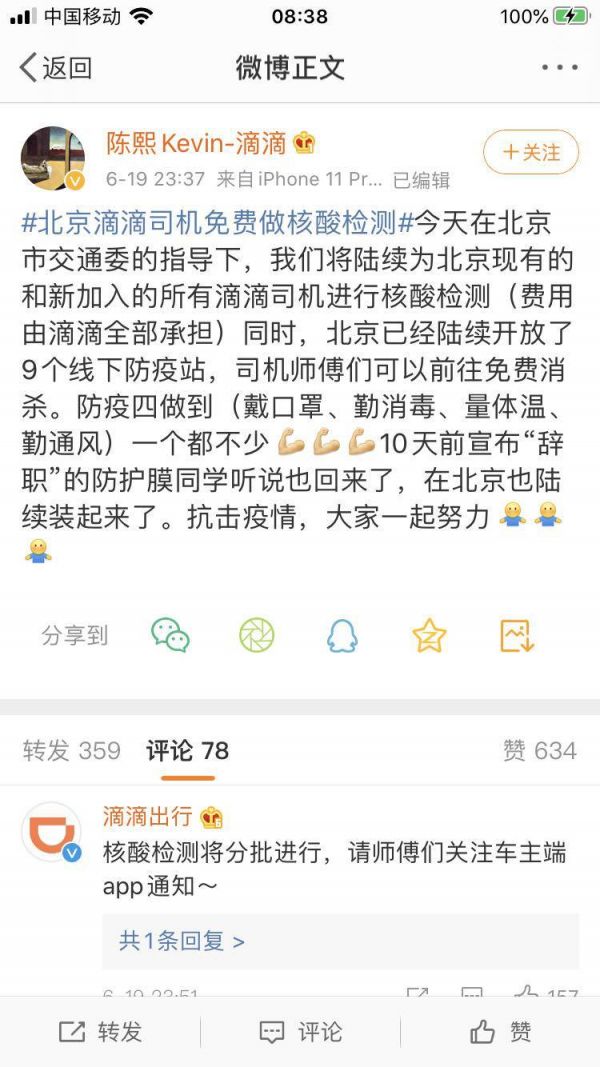
Task: Share post to WeChat
Action: click(x=171, y=635)
